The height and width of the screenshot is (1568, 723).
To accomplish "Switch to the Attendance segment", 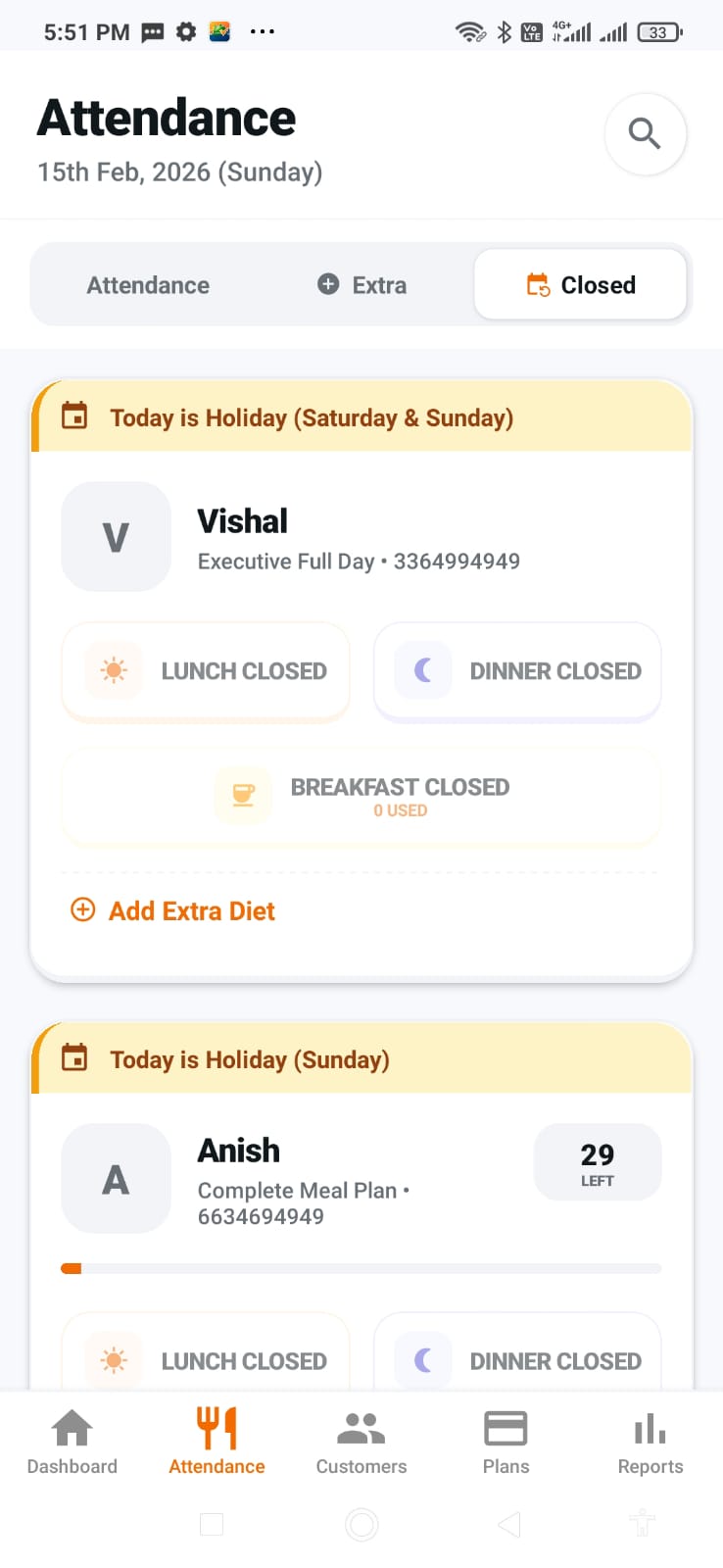I will pos(148,285).
